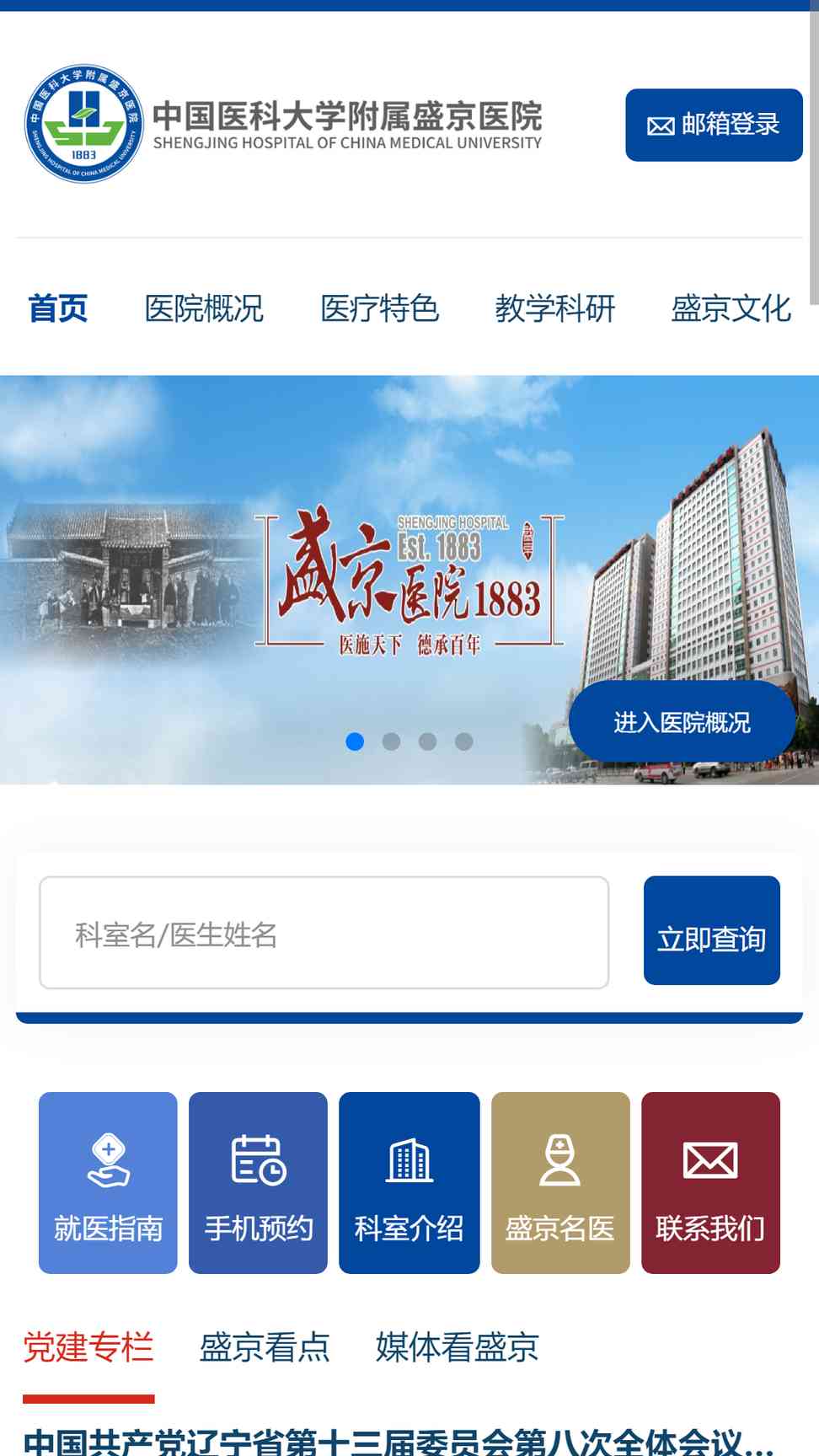Screen dimensions: 819x1456
Task: Open the 科室介绍 department tile
Action: (x=409, y=1182)
